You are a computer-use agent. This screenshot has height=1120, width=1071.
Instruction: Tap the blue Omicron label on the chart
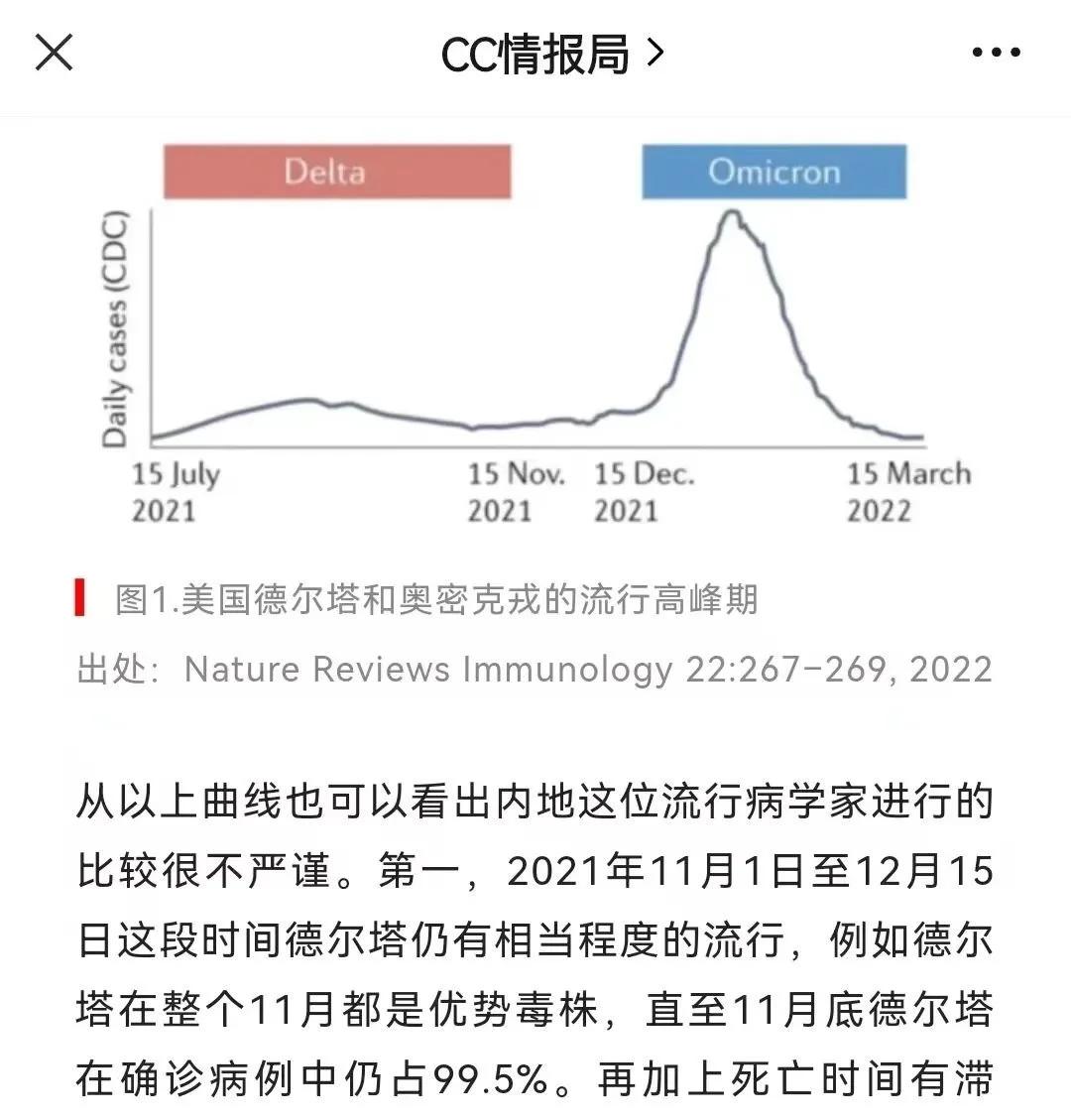(773, 171)
